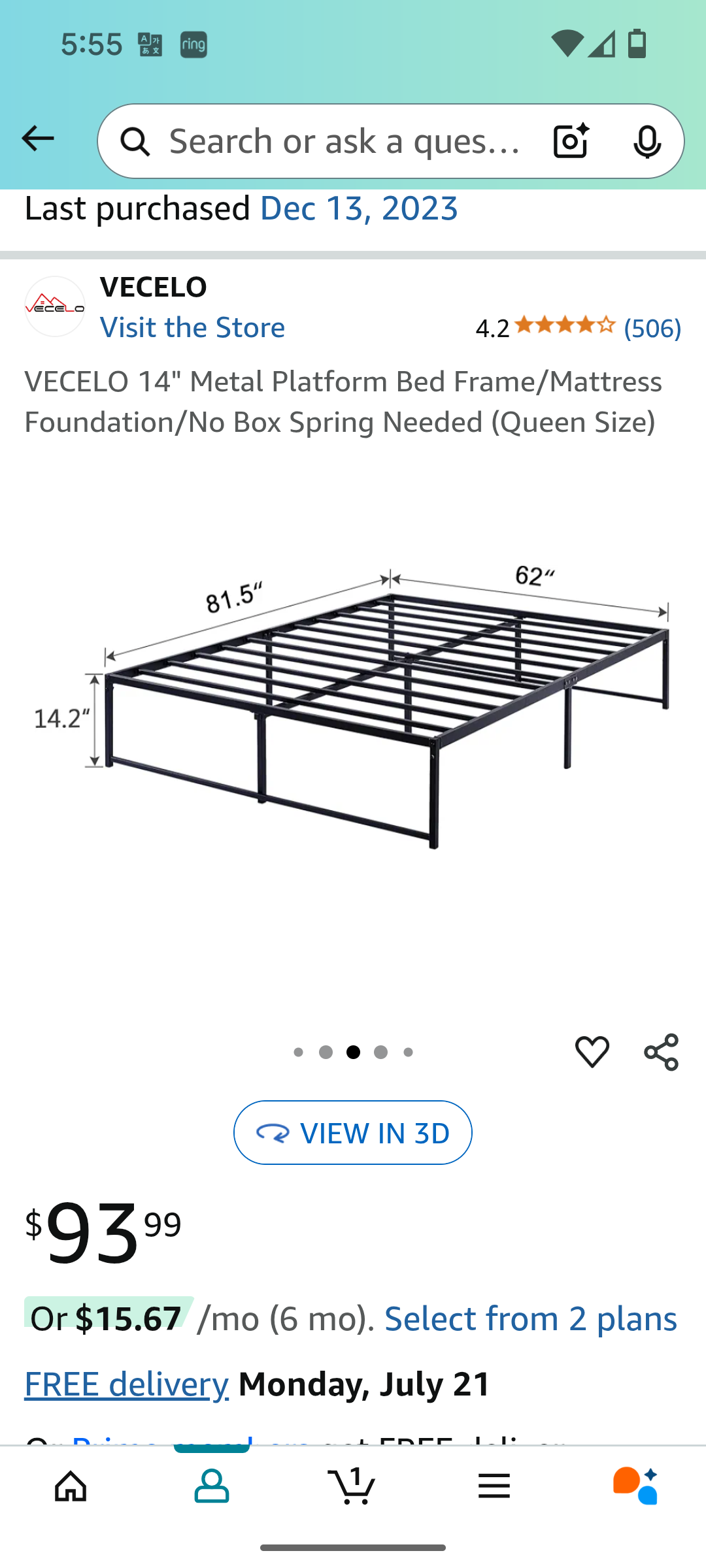
Task: Go to the Home tab
Action: tap(71, 1486)
